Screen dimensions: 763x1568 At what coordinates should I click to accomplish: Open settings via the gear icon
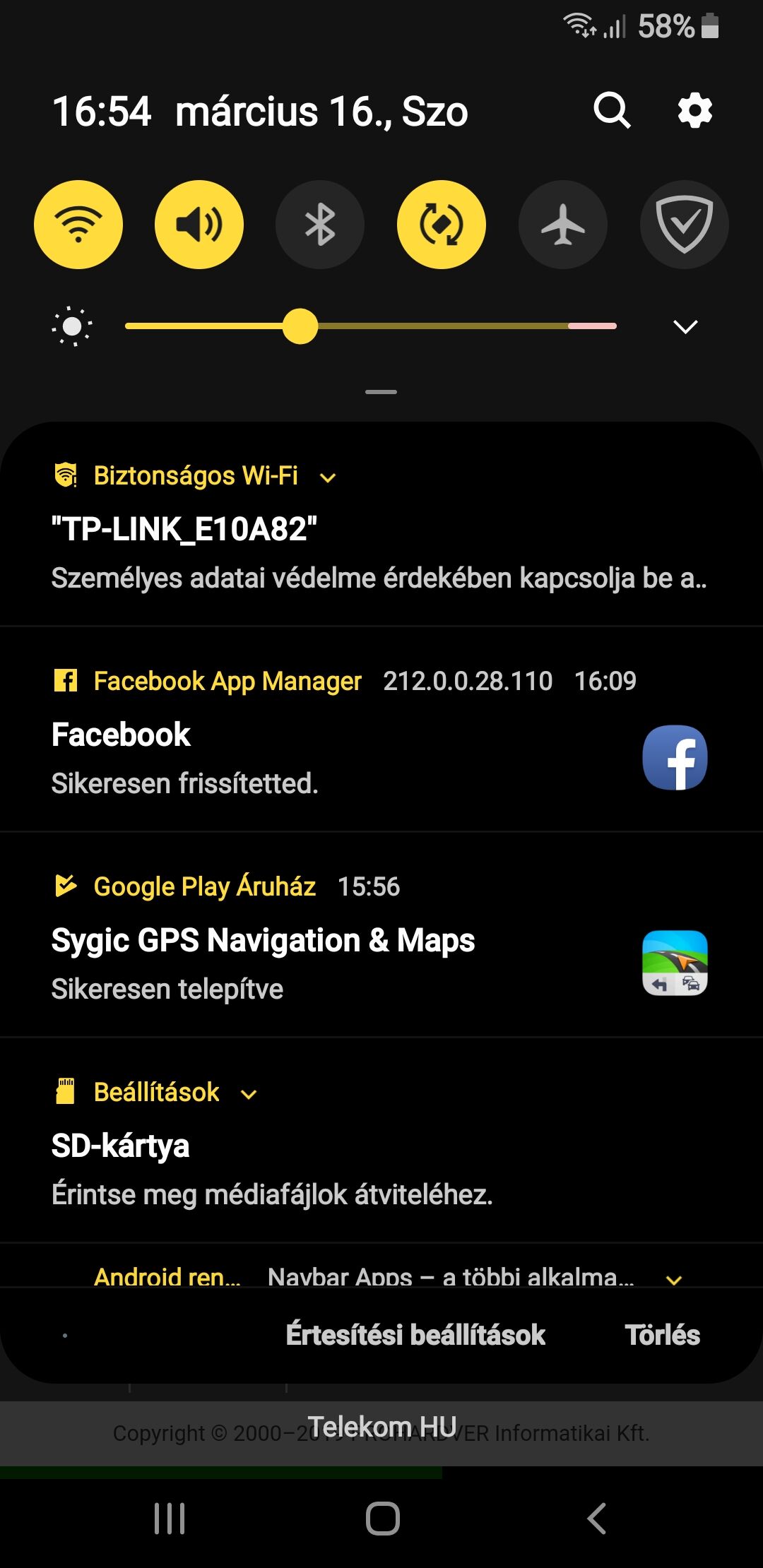click(695, 110)
